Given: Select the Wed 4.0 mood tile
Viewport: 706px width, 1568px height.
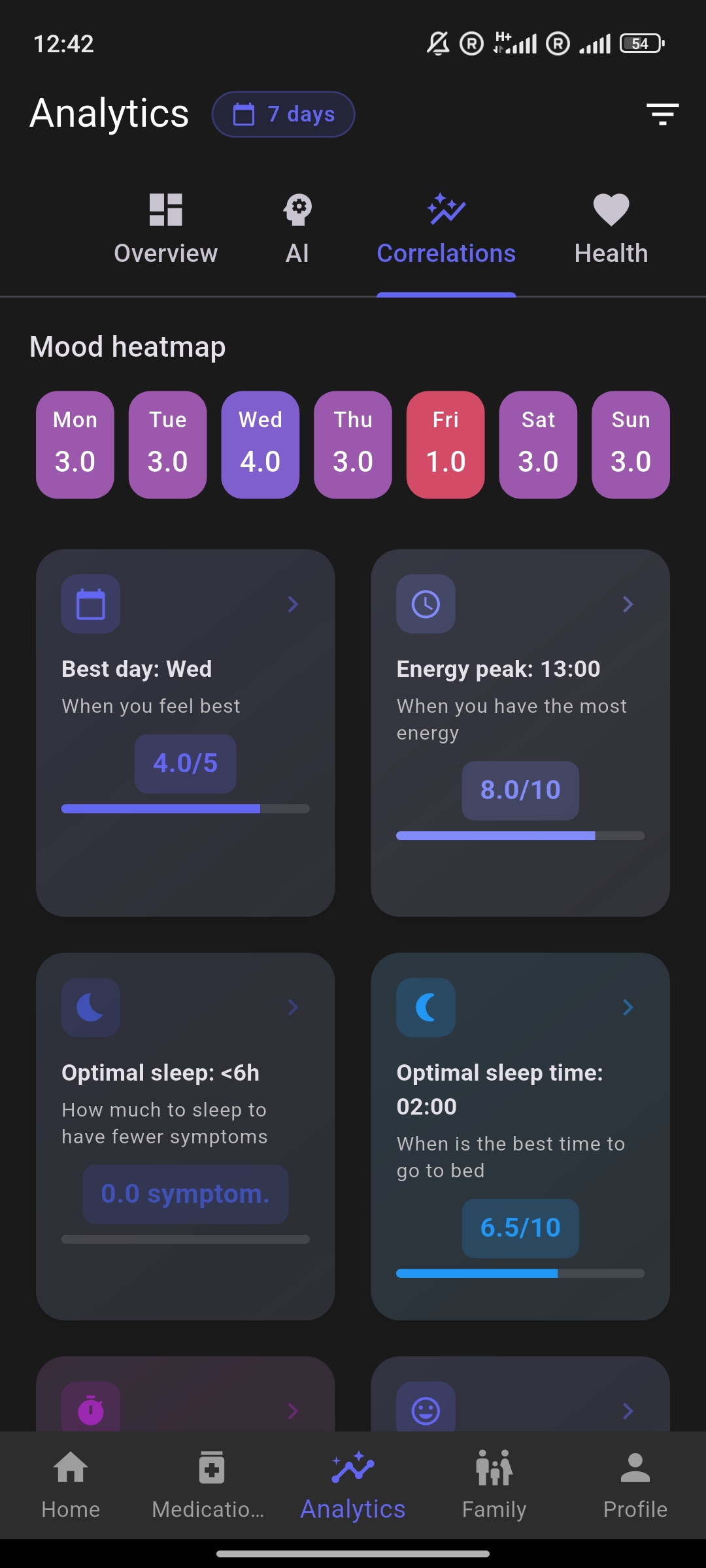Looking at the screenshot, I should pos(260,444).
